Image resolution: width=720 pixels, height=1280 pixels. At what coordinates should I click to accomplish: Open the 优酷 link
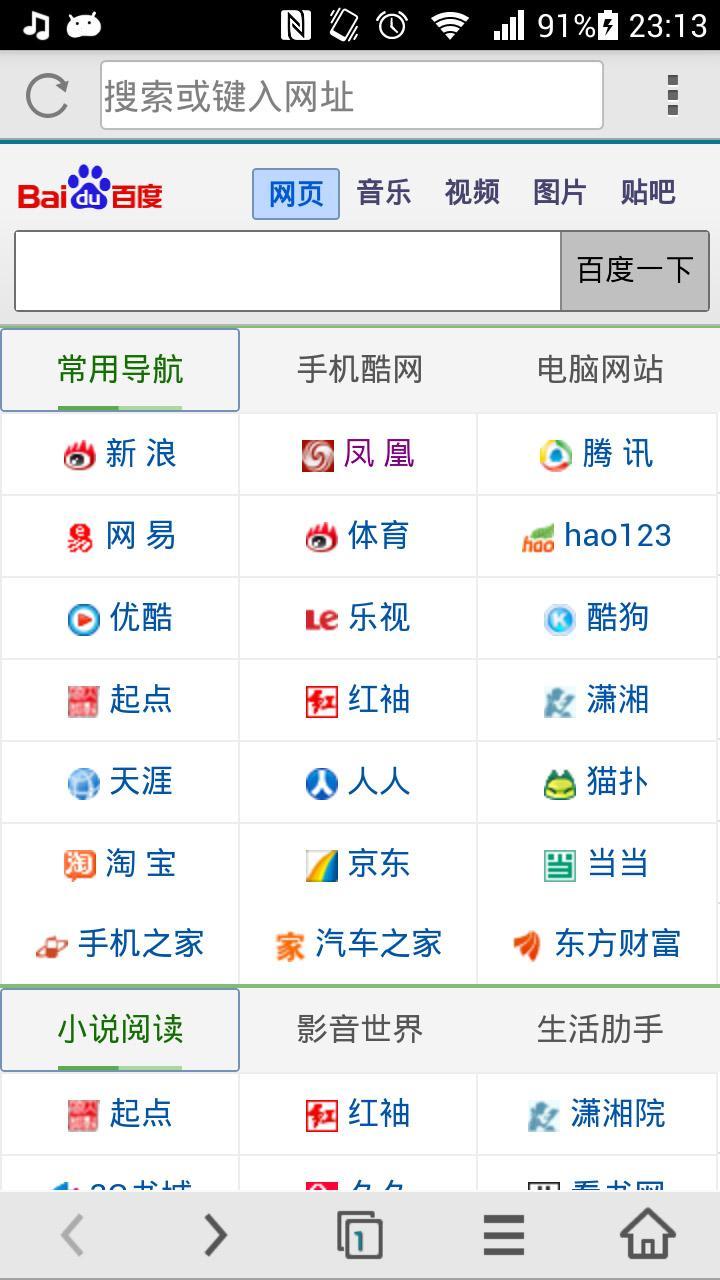120,618
